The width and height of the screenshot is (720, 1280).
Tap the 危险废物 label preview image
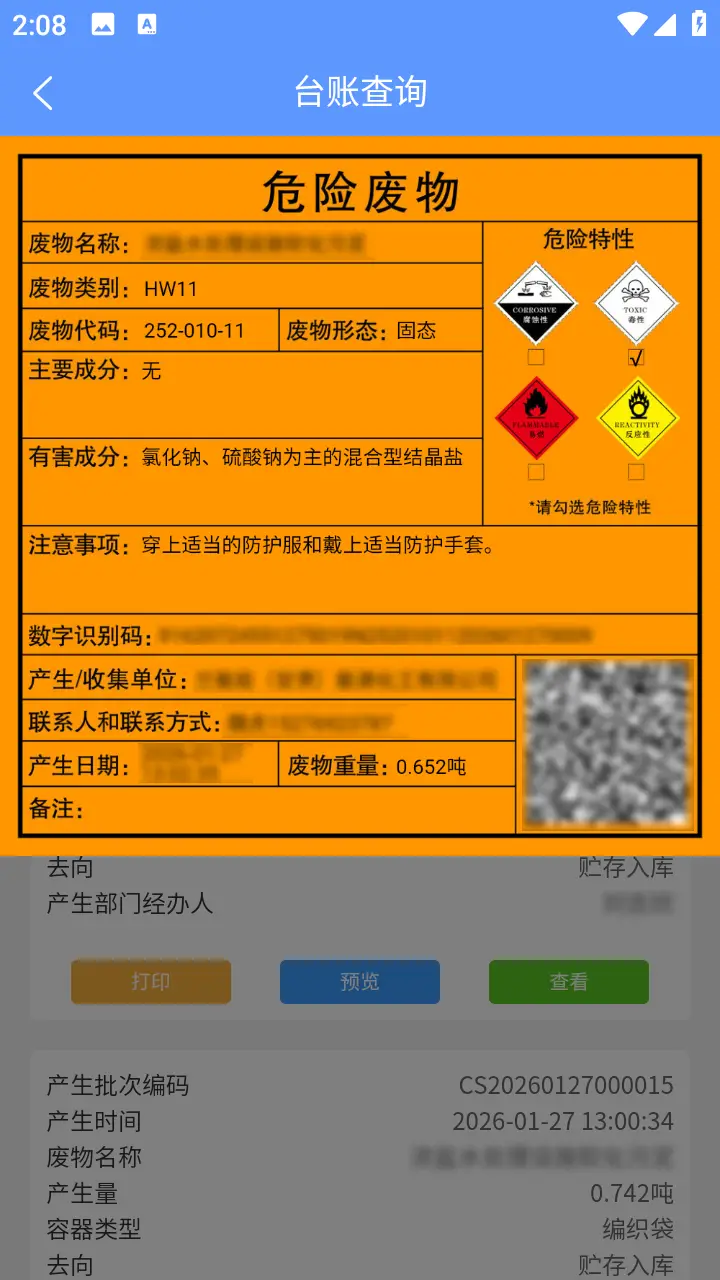coord(360,495)
